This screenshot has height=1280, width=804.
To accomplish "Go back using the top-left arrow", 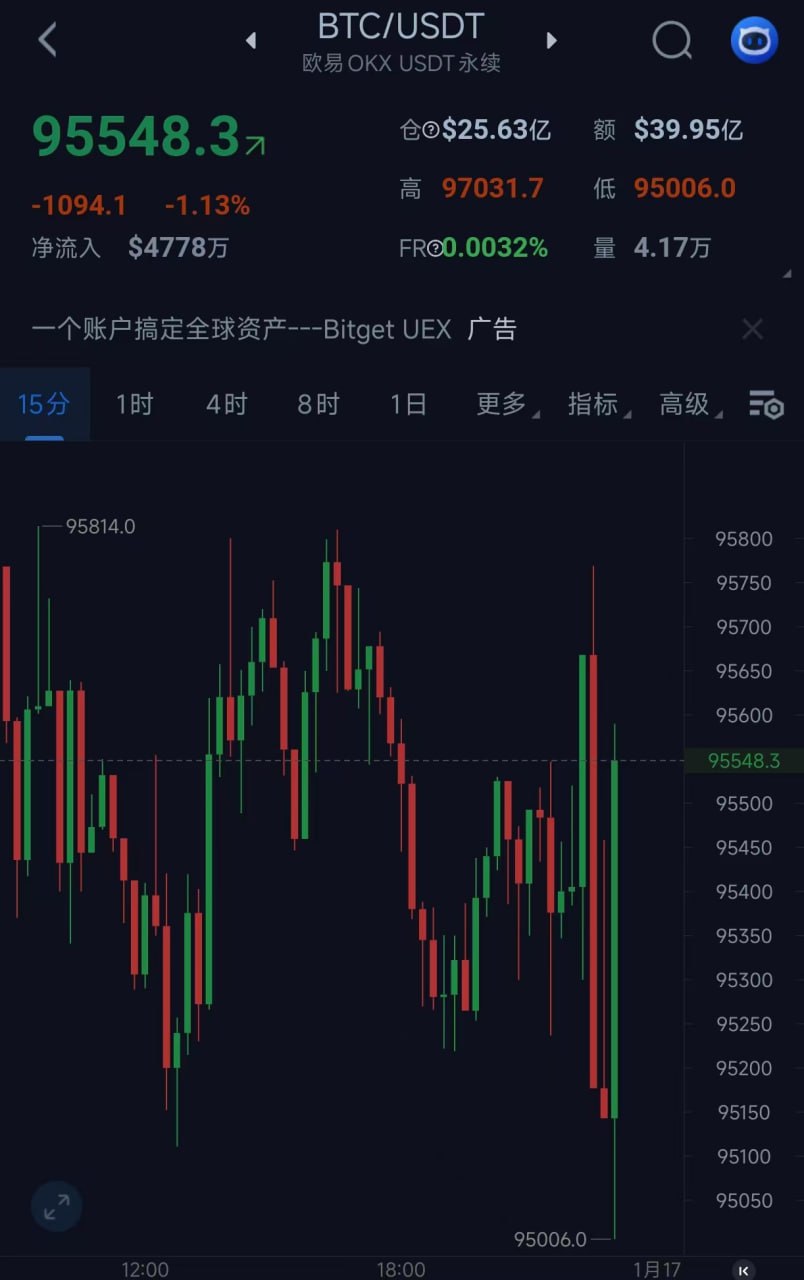I will 47,40.
